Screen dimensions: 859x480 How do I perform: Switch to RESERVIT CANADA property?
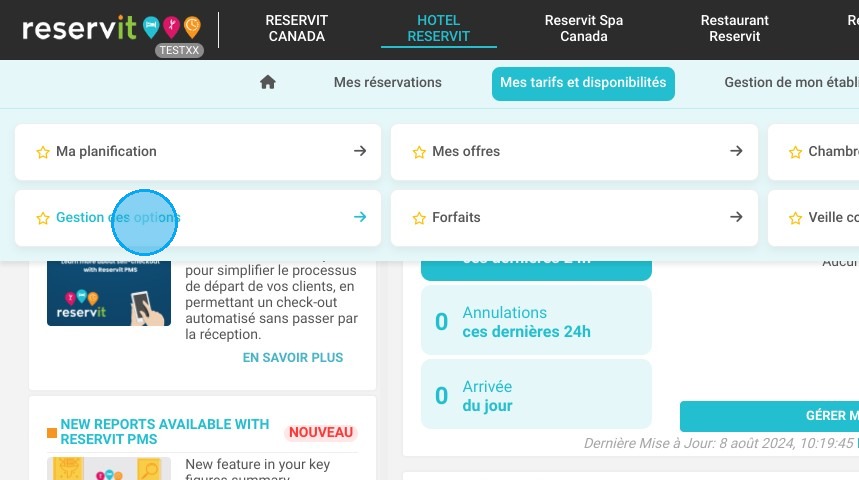(x=296, y=28)
